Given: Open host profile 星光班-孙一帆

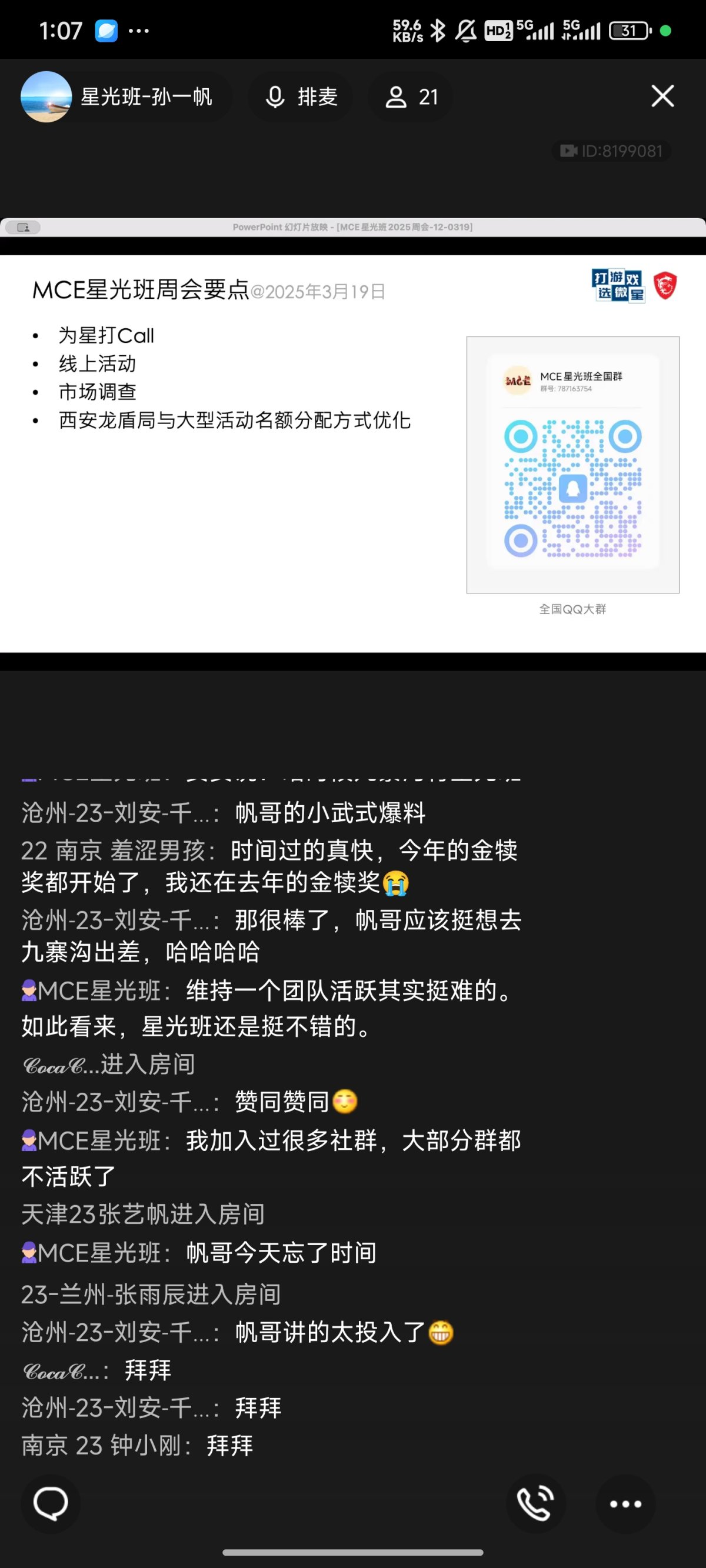Looking at the screenshot, I should 122,97.
